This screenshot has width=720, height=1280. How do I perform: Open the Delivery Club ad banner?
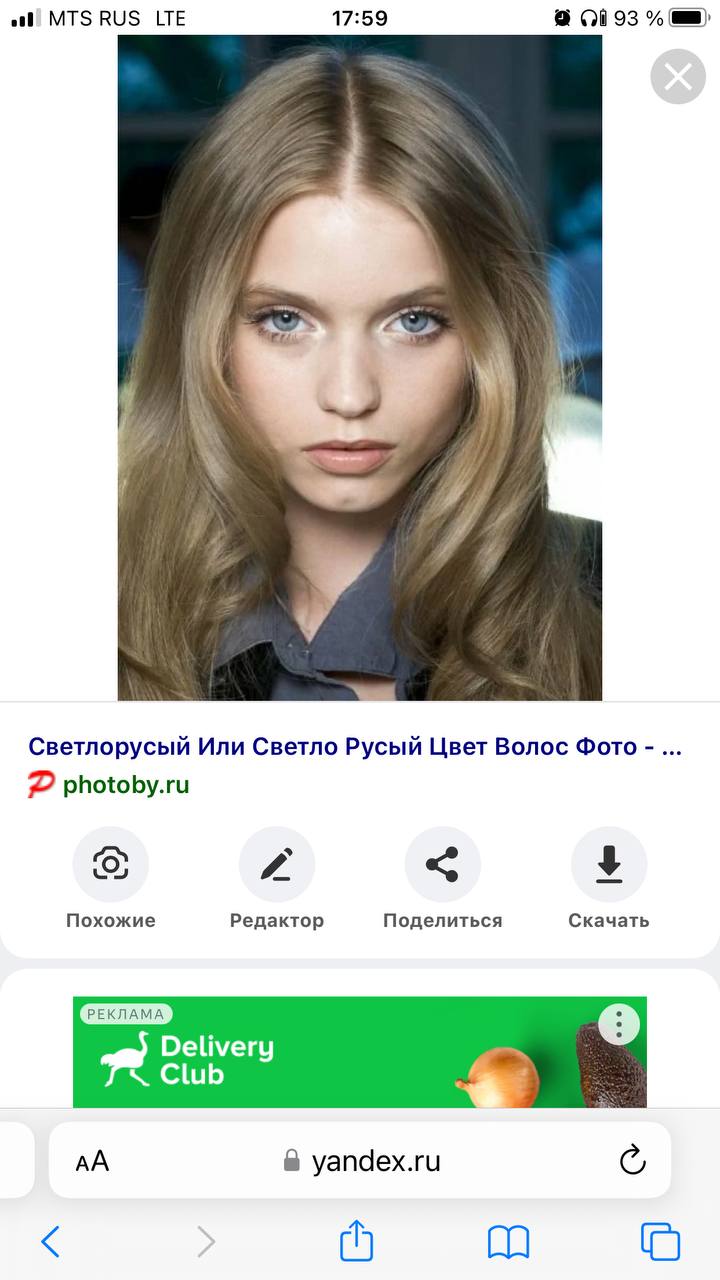pyautogui.click(x=360, y=1052)
